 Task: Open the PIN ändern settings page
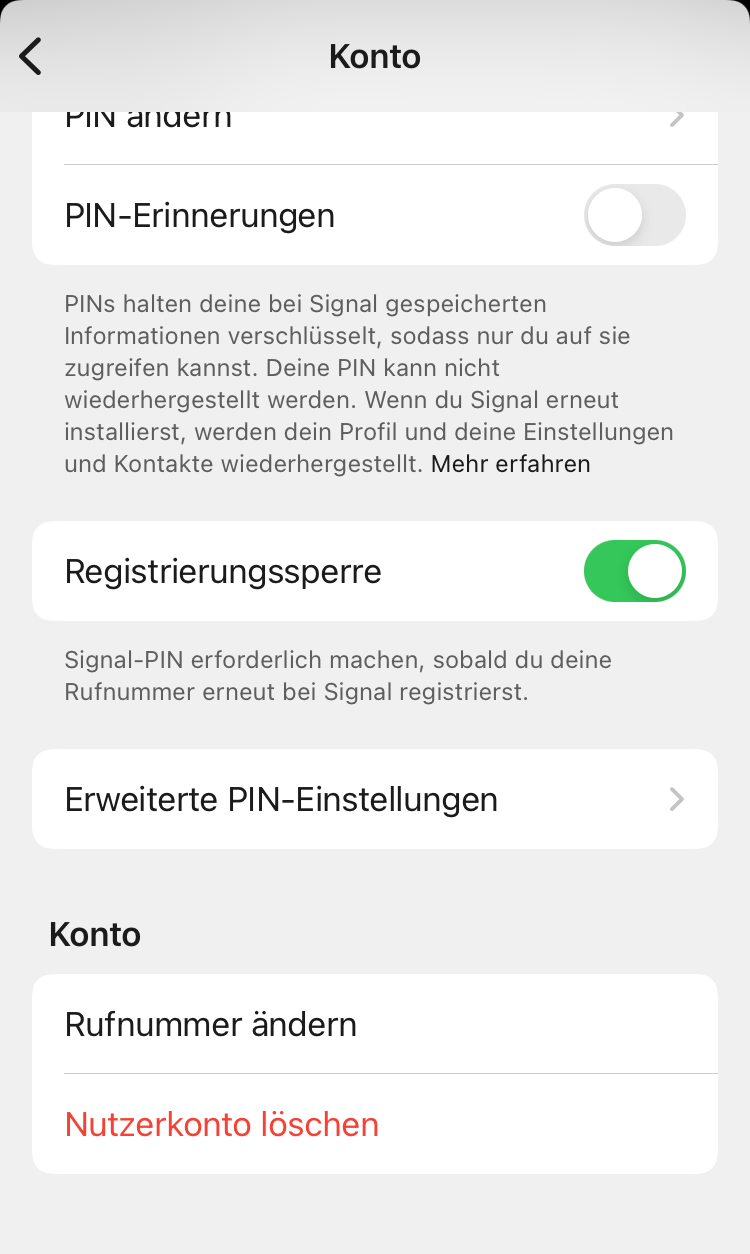pyautogui.click(x=375, y=118)
